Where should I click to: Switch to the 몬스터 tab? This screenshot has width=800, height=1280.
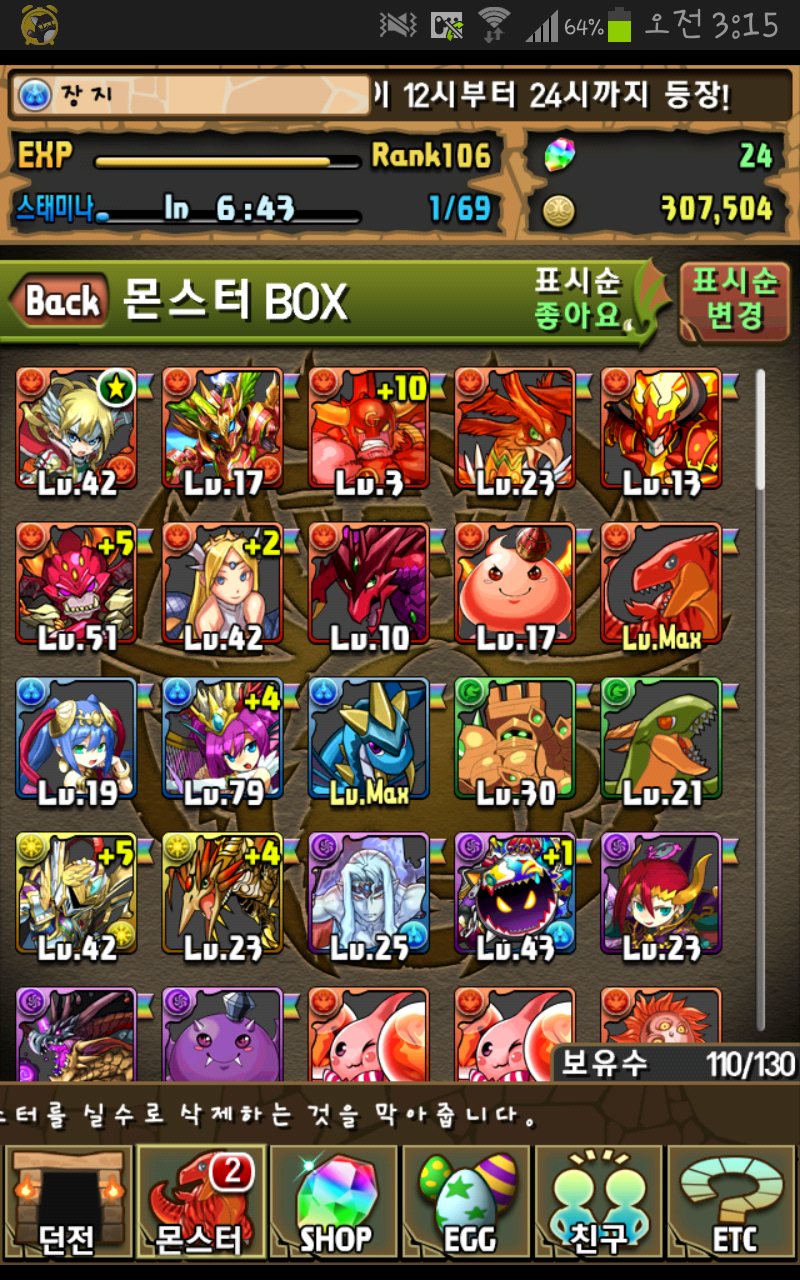[x=200, y=1202]
